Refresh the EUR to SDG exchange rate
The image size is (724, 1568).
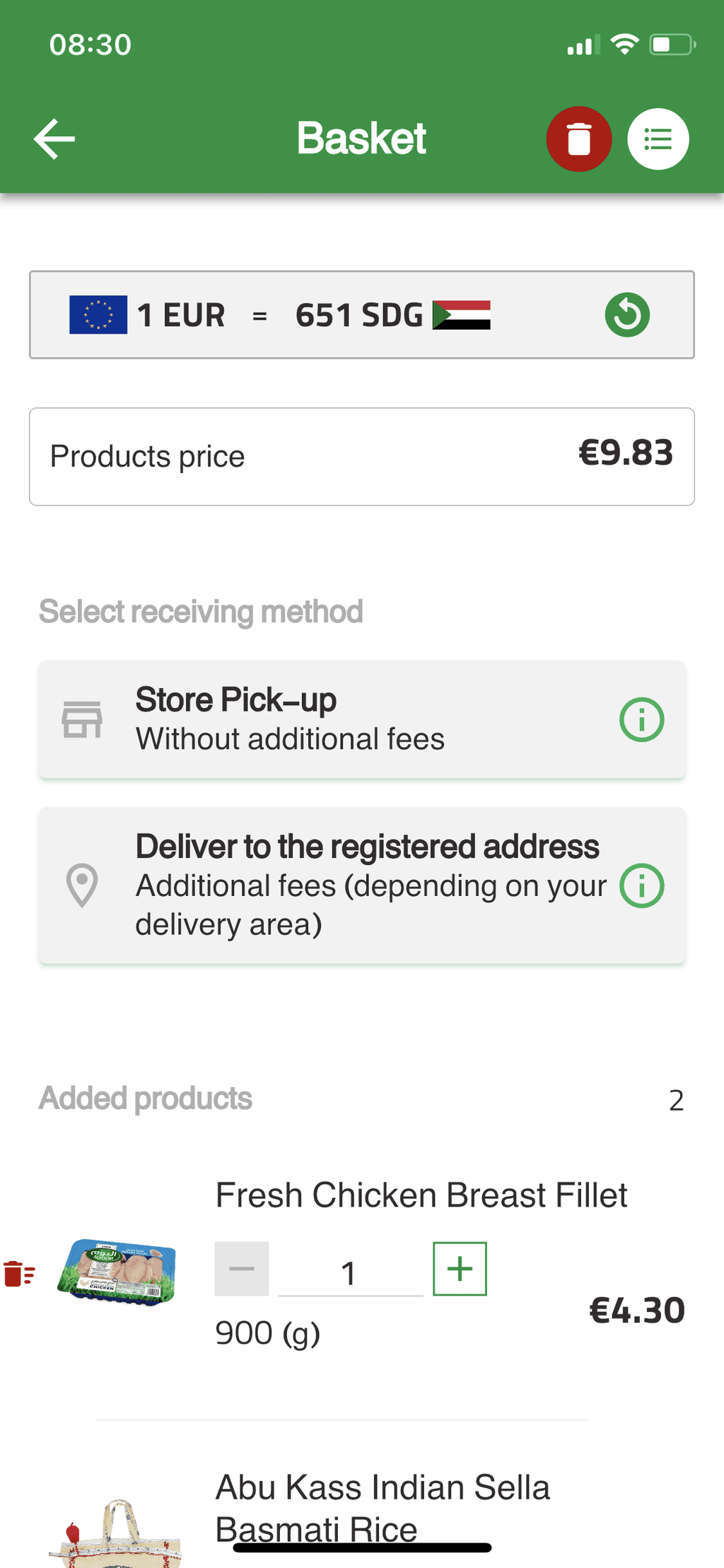[x=627, y=315]
